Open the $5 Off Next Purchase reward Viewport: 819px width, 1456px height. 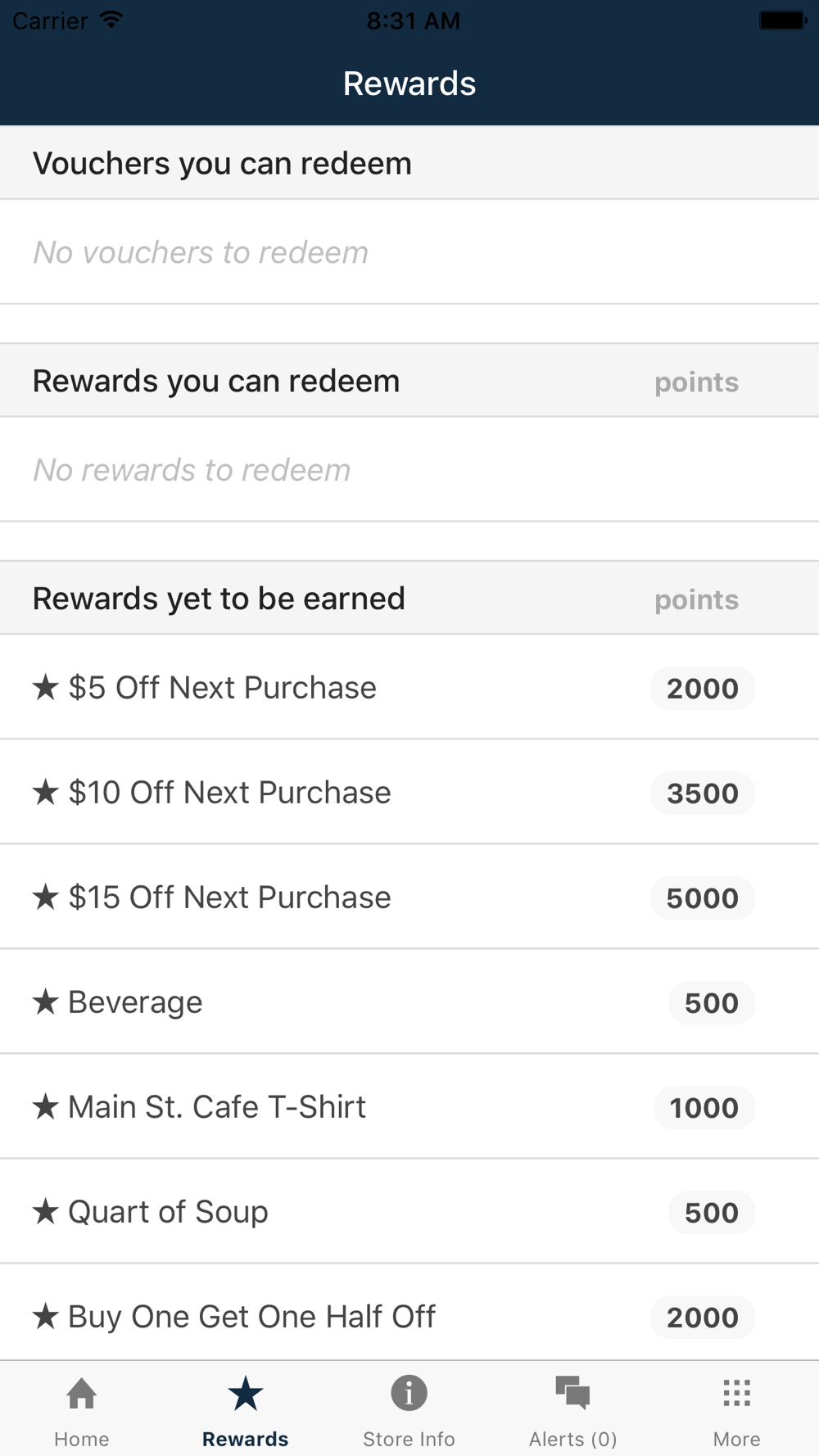pos(409,687)
